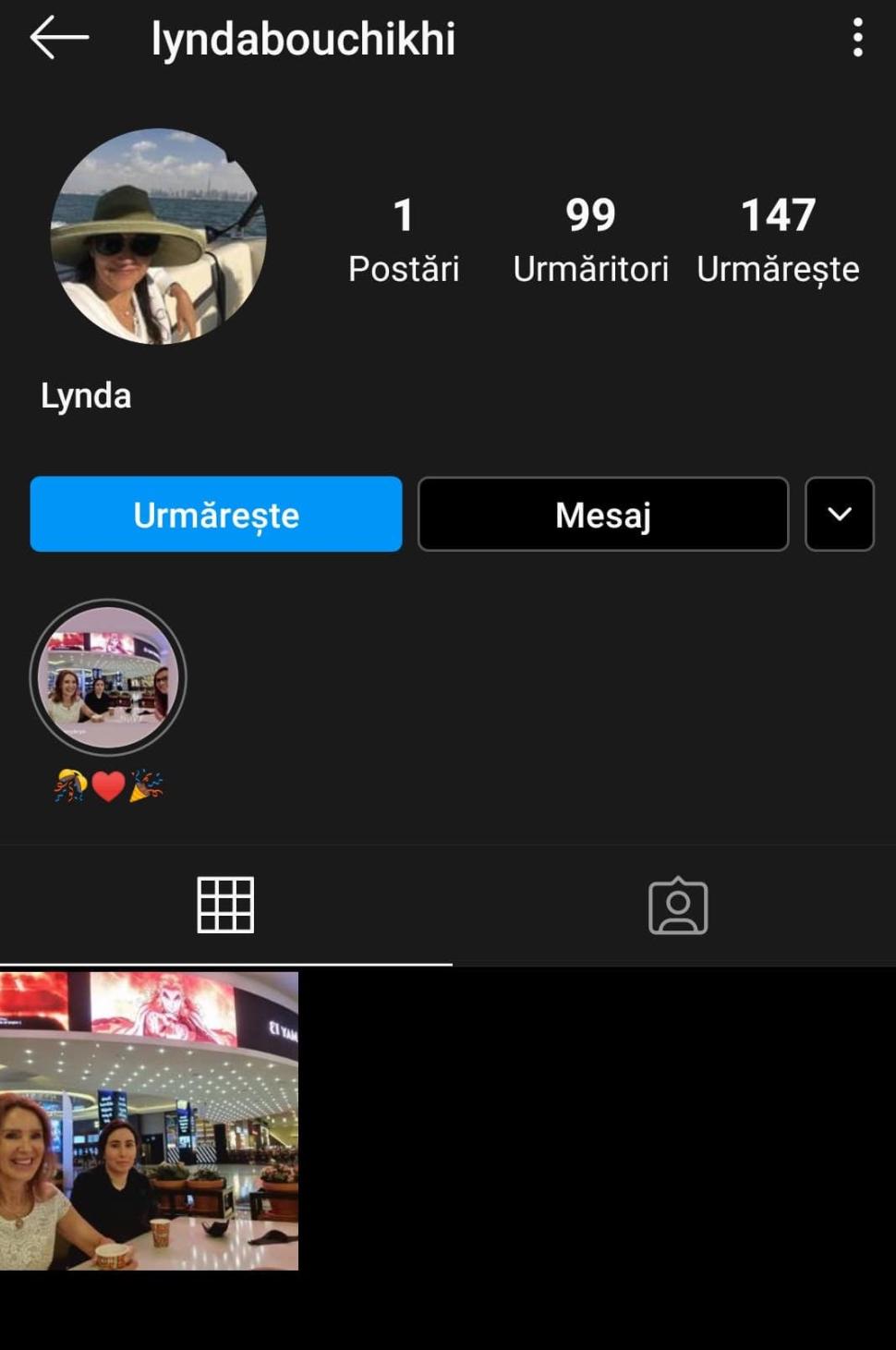Image resolution: width=896 pixels, height=1350 pixels.
Task: Go back using the arrow icon
Action: pos(59,39)
